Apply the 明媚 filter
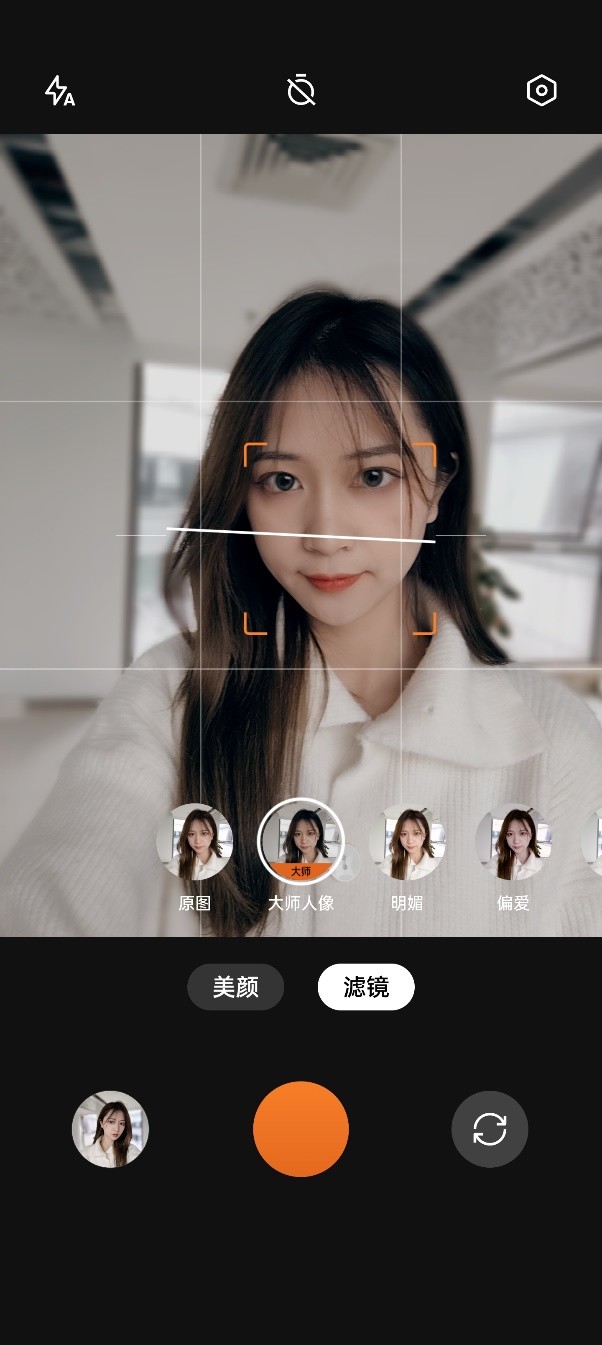 click(407, 843)
